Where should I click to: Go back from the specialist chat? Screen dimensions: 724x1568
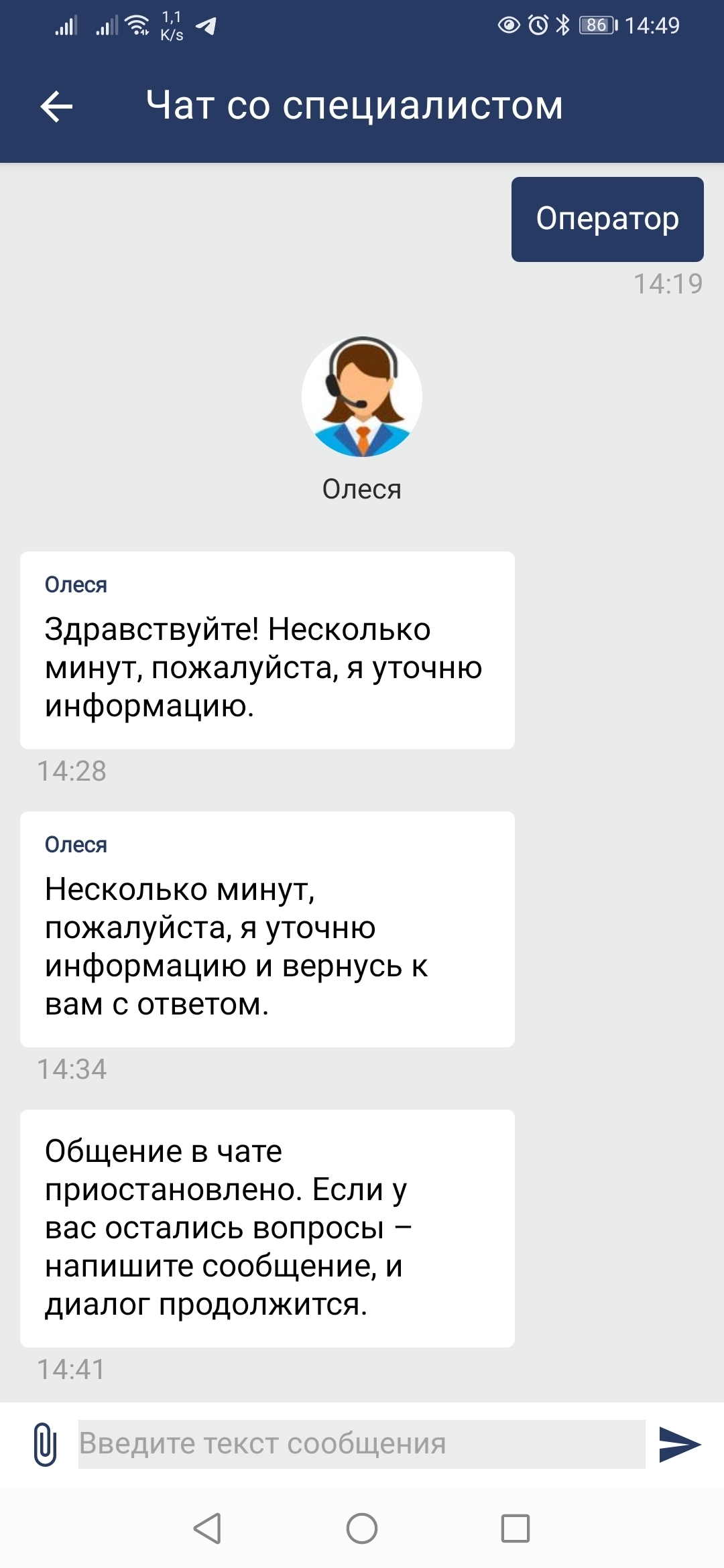[x=56, y=107]
